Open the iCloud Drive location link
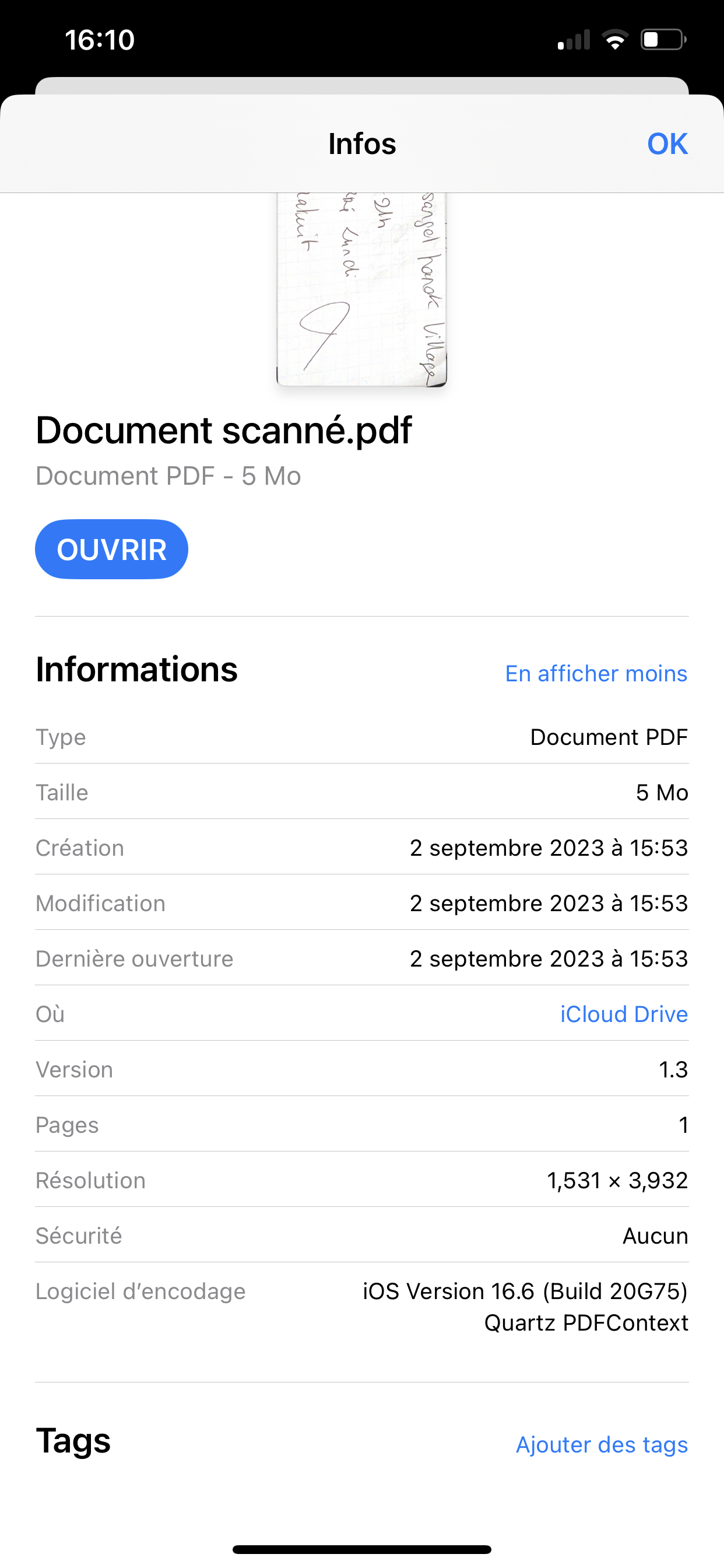Viewport: 724px width, 1568px height. click(624, 1014)
